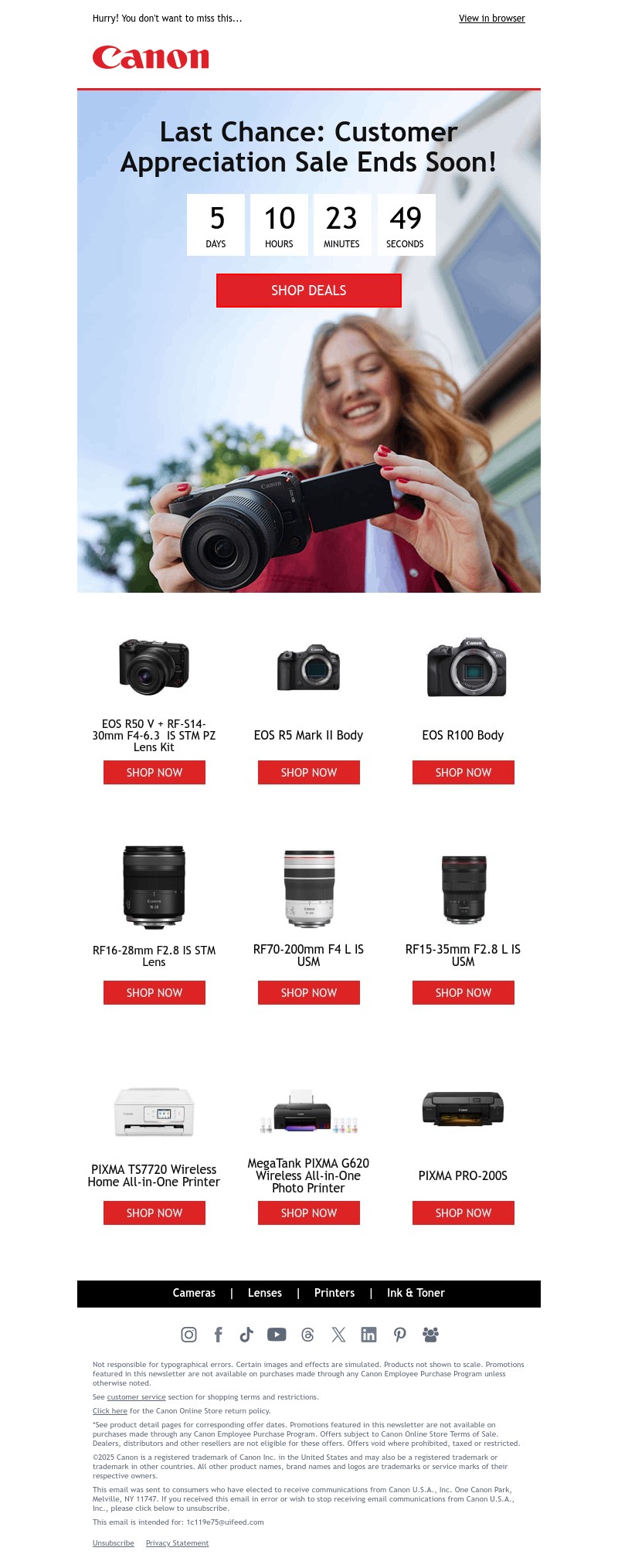Shop now for PIXMA TS7720 printer
618x1568 pixels.
tap(154, 1213)
